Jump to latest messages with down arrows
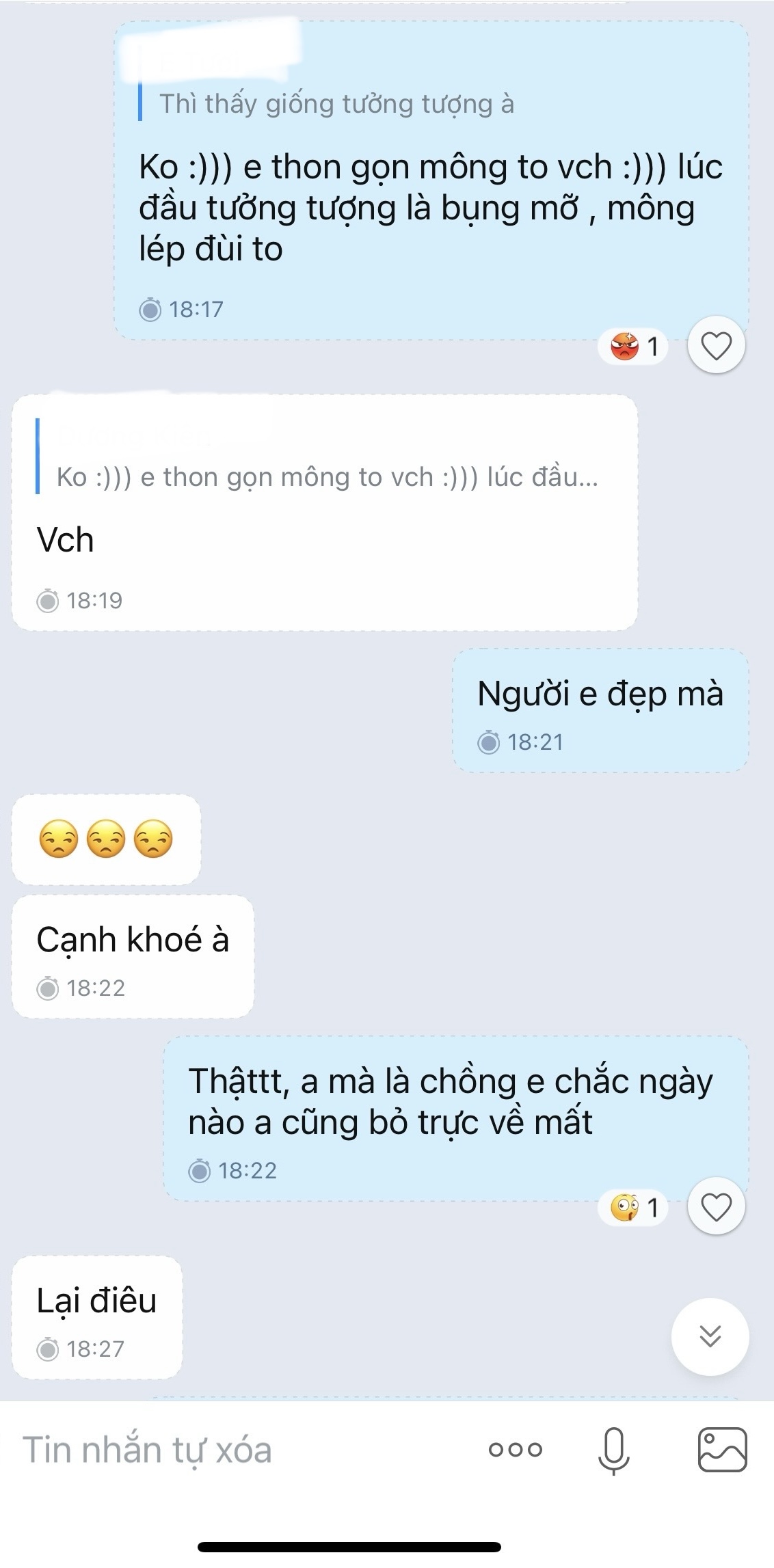Image resolution: width=774 pixels, height=1568 pixels. point(710,1336)
